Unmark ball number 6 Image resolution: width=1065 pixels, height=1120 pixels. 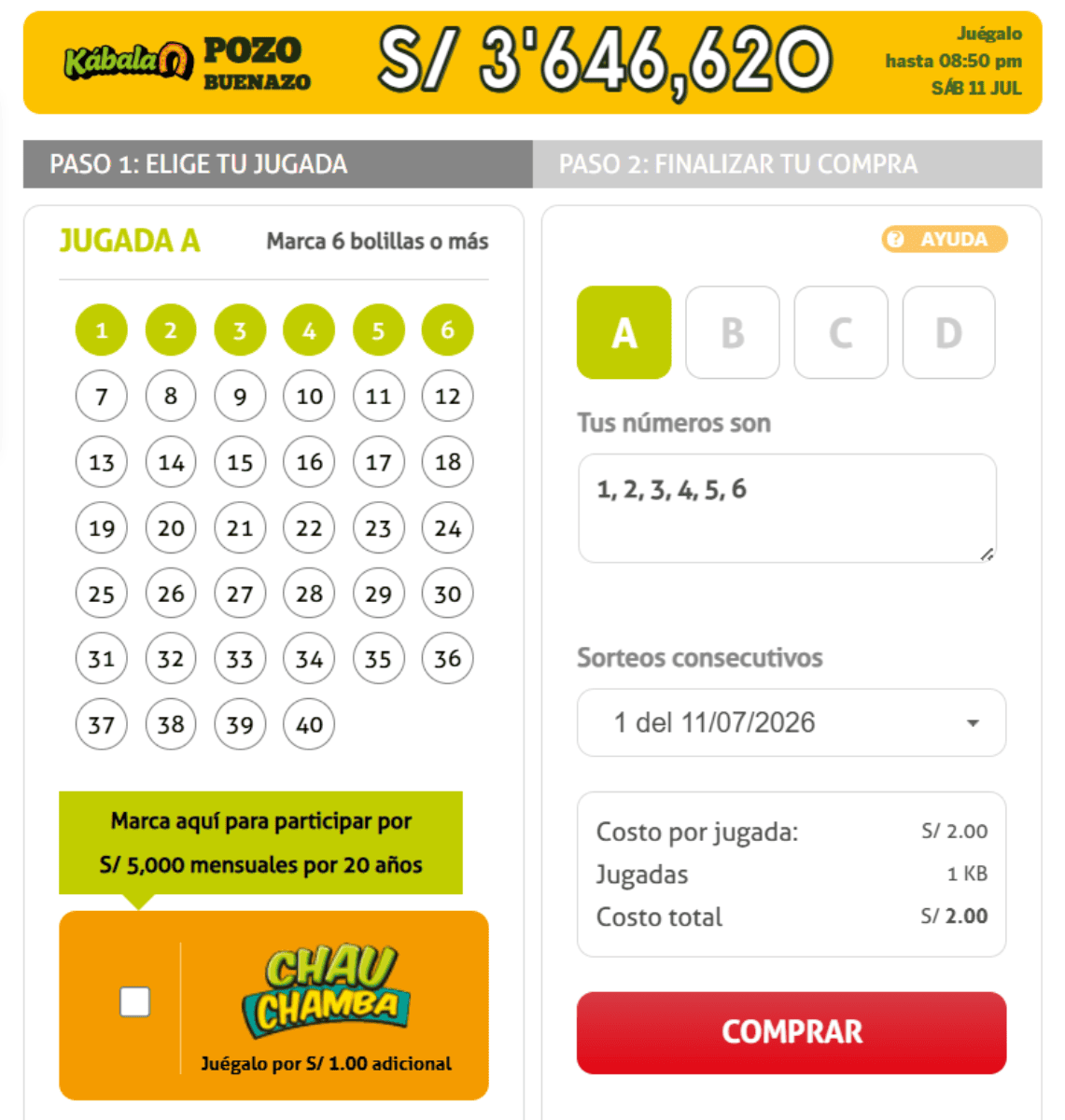(x=448, y=329)
